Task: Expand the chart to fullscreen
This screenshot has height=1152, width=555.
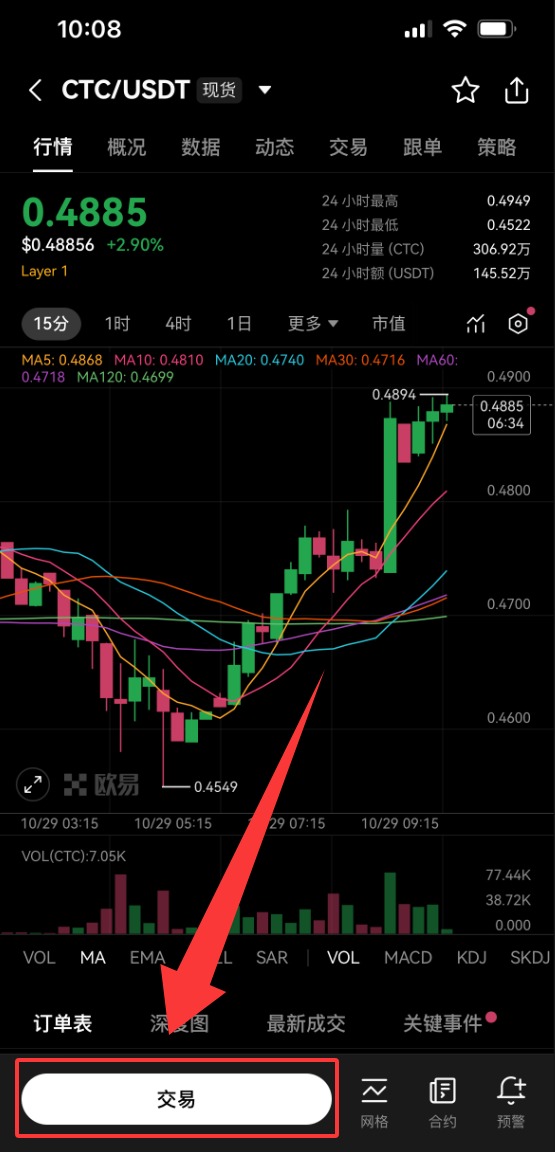Action: 32,784
